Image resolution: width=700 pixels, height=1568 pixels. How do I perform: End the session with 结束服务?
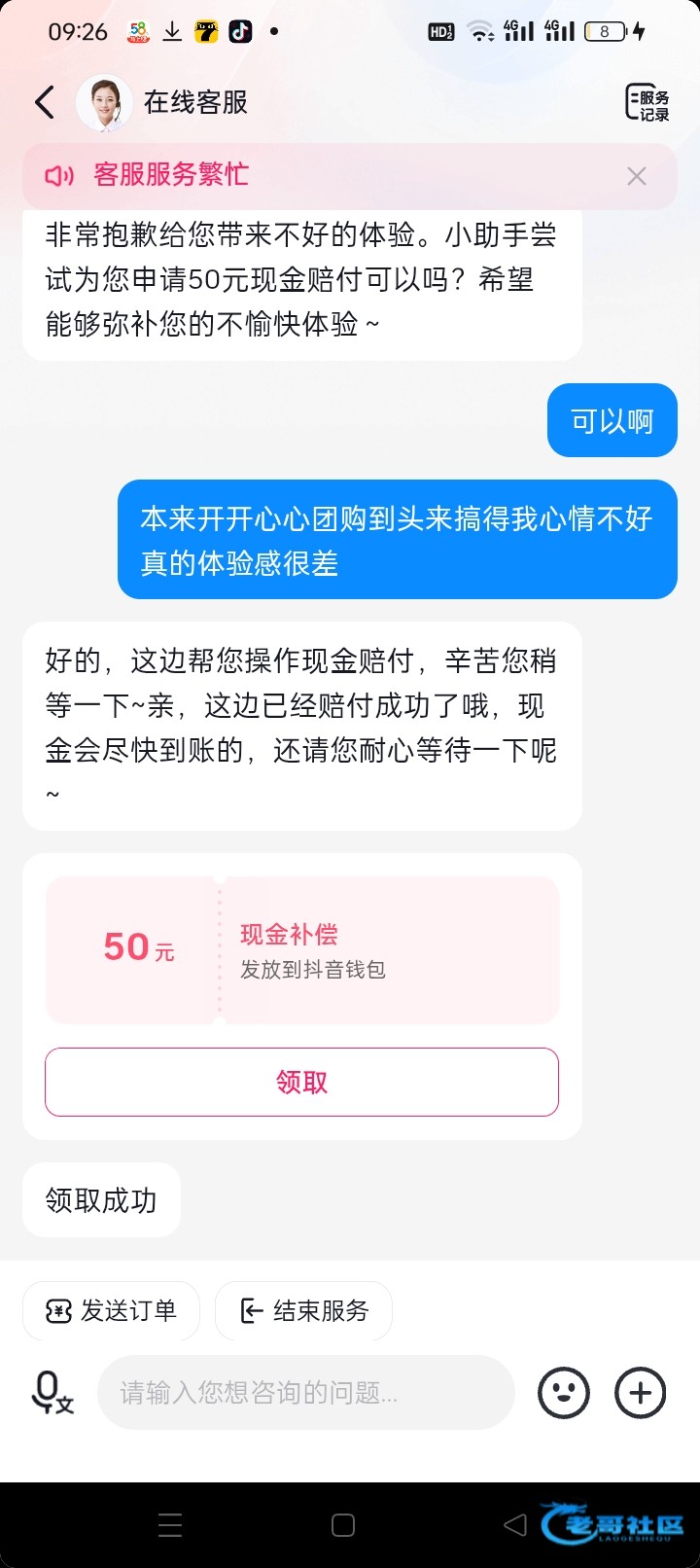303,1311
